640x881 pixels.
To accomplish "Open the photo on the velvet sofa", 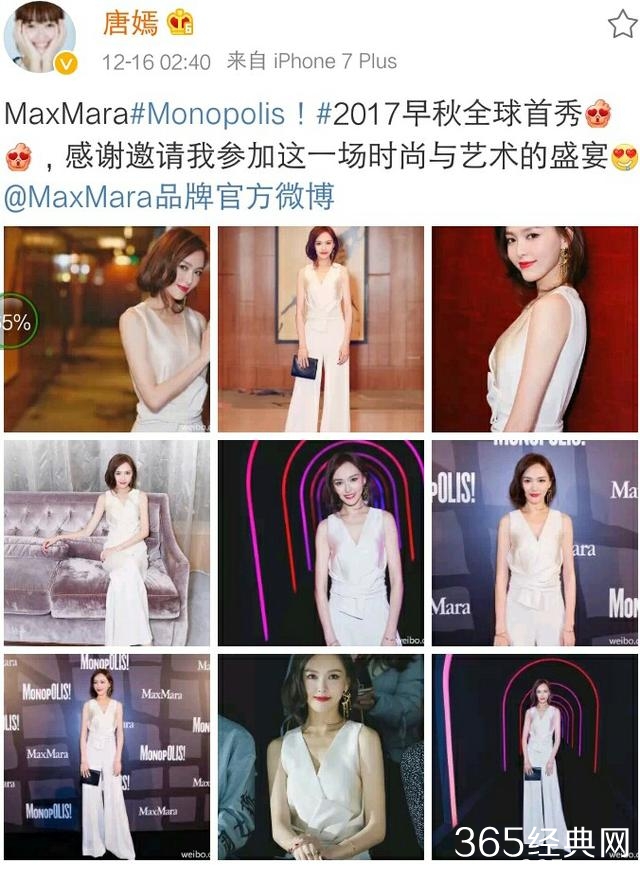I will coord(107,542).
